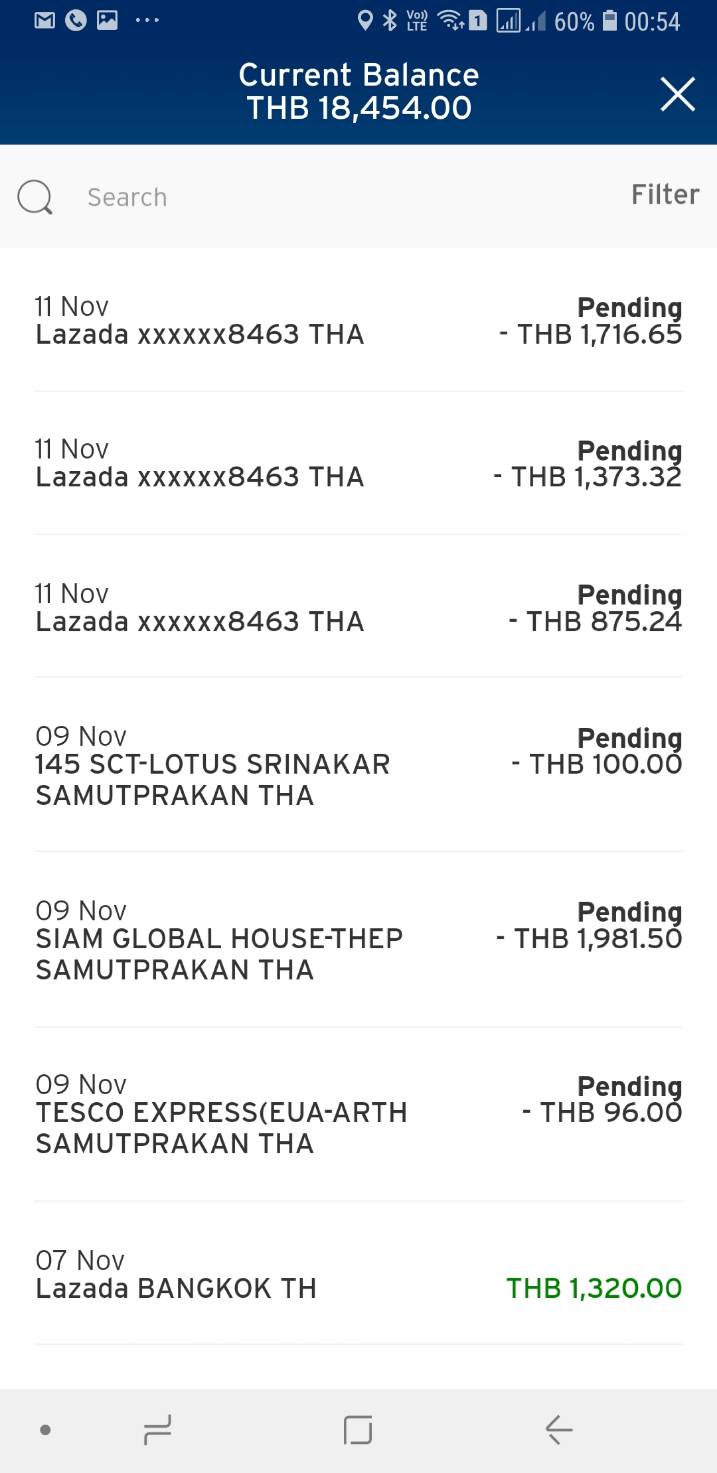717x1473 pixels.
Task: Close the Current Balance screen
Action: [x=677, y=94]
